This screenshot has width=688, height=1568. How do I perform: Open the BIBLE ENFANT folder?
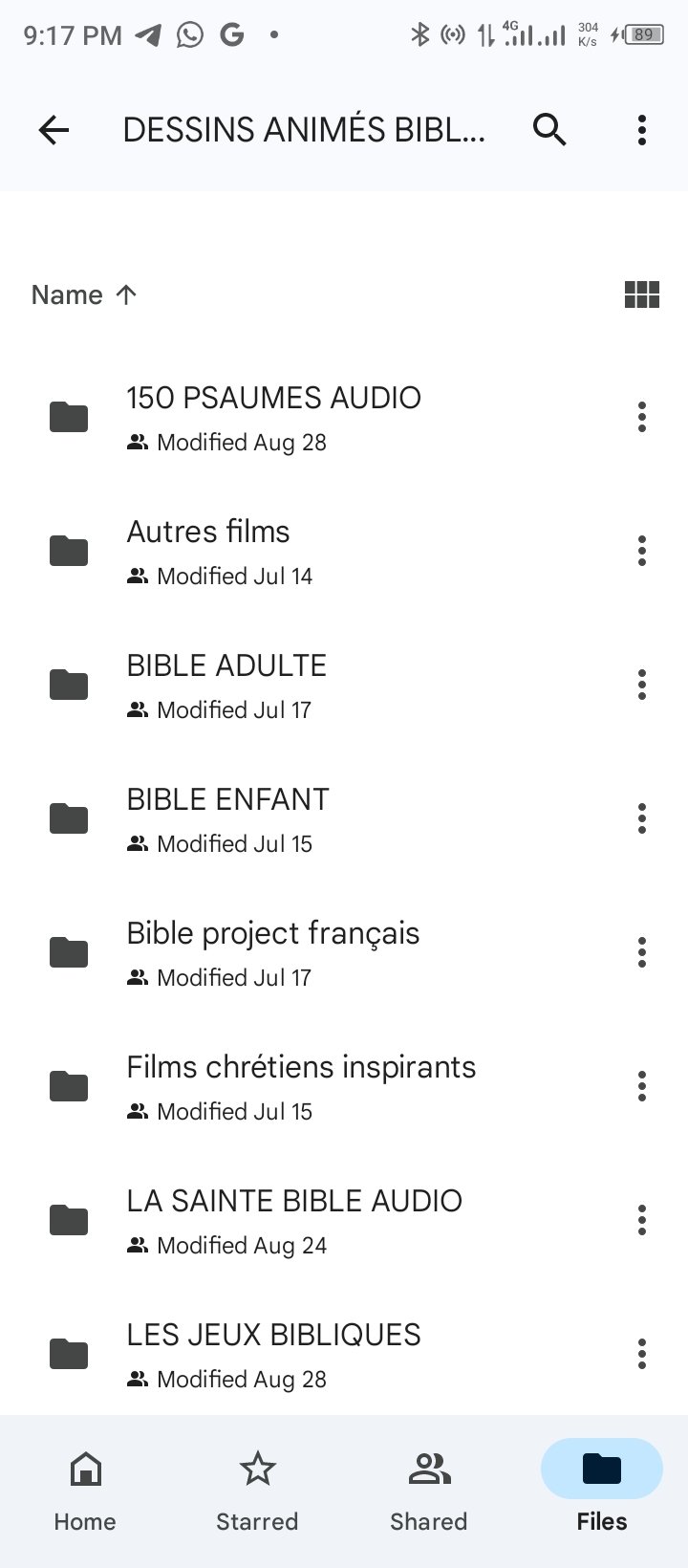coord(227,818)
